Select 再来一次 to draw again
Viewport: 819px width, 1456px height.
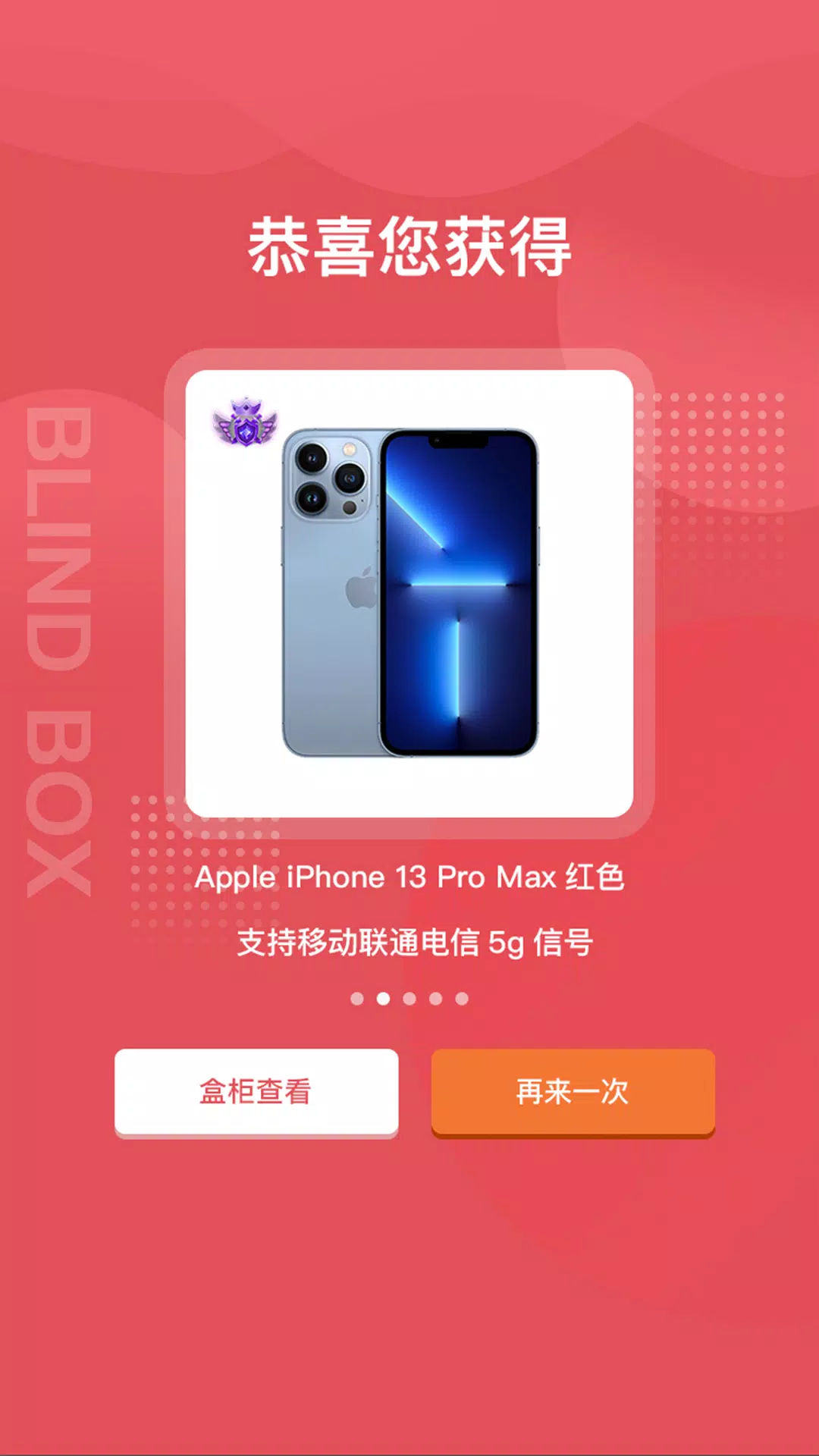[573, 1092]
